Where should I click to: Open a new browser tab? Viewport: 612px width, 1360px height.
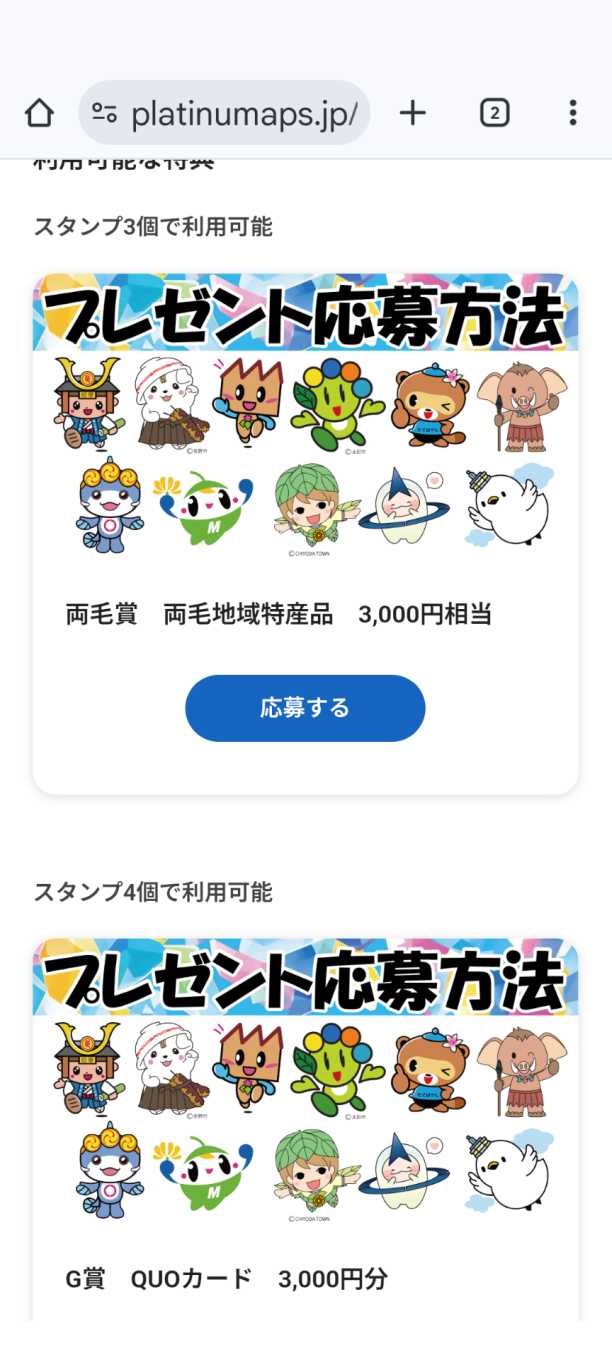point(412,113)
